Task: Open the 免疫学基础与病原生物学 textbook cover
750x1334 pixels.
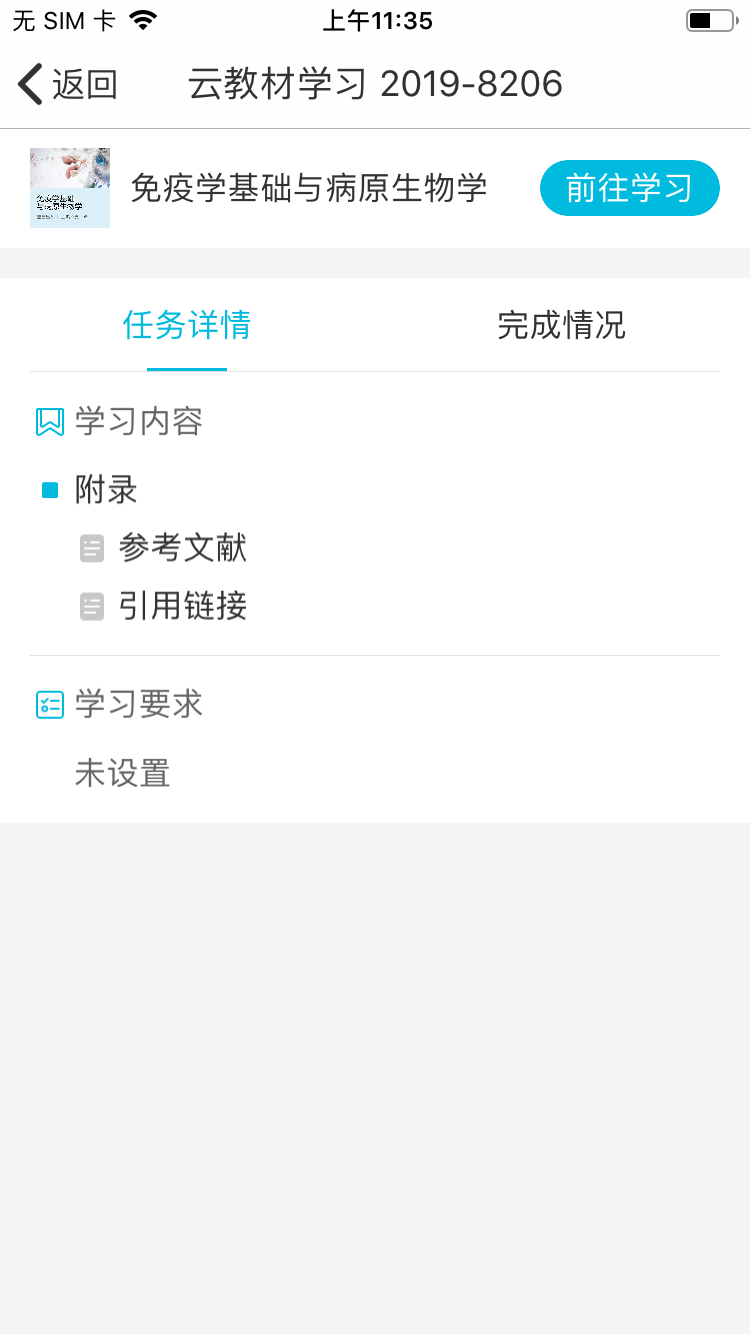Action: (x=70, y=188)
